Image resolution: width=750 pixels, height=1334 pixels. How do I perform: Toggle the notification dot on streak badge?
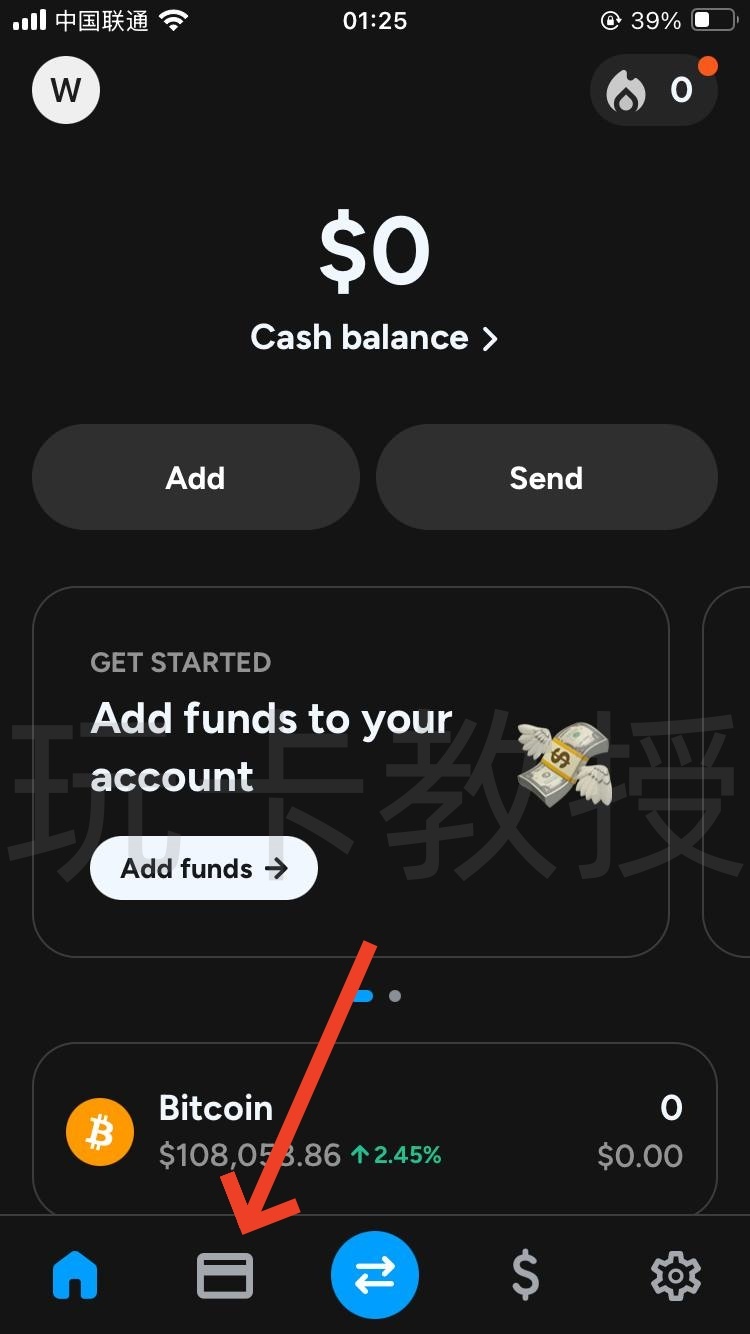pos(707,64)
